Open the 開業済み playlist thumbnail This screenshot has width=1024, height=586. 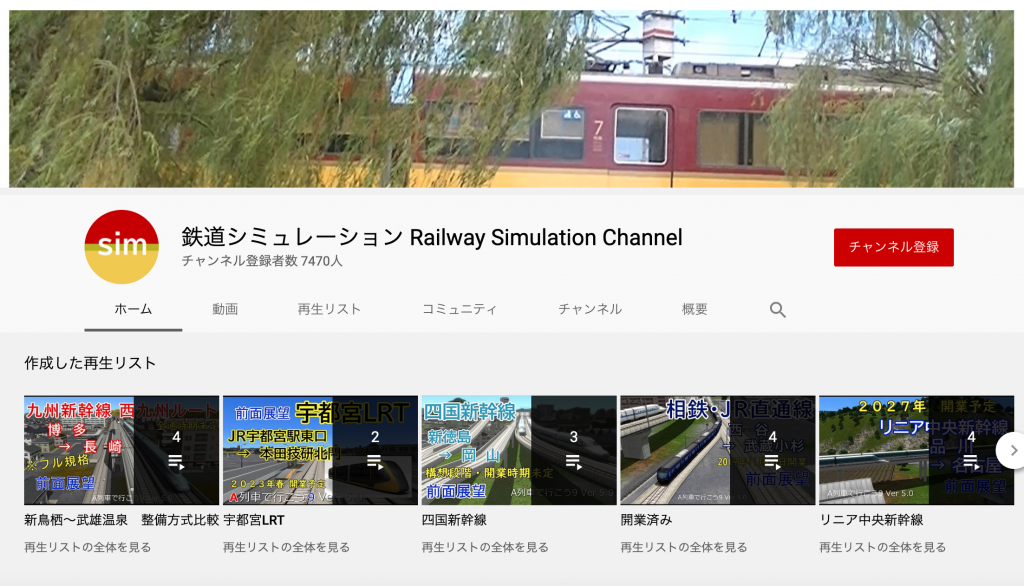click(x=718, y=450)
